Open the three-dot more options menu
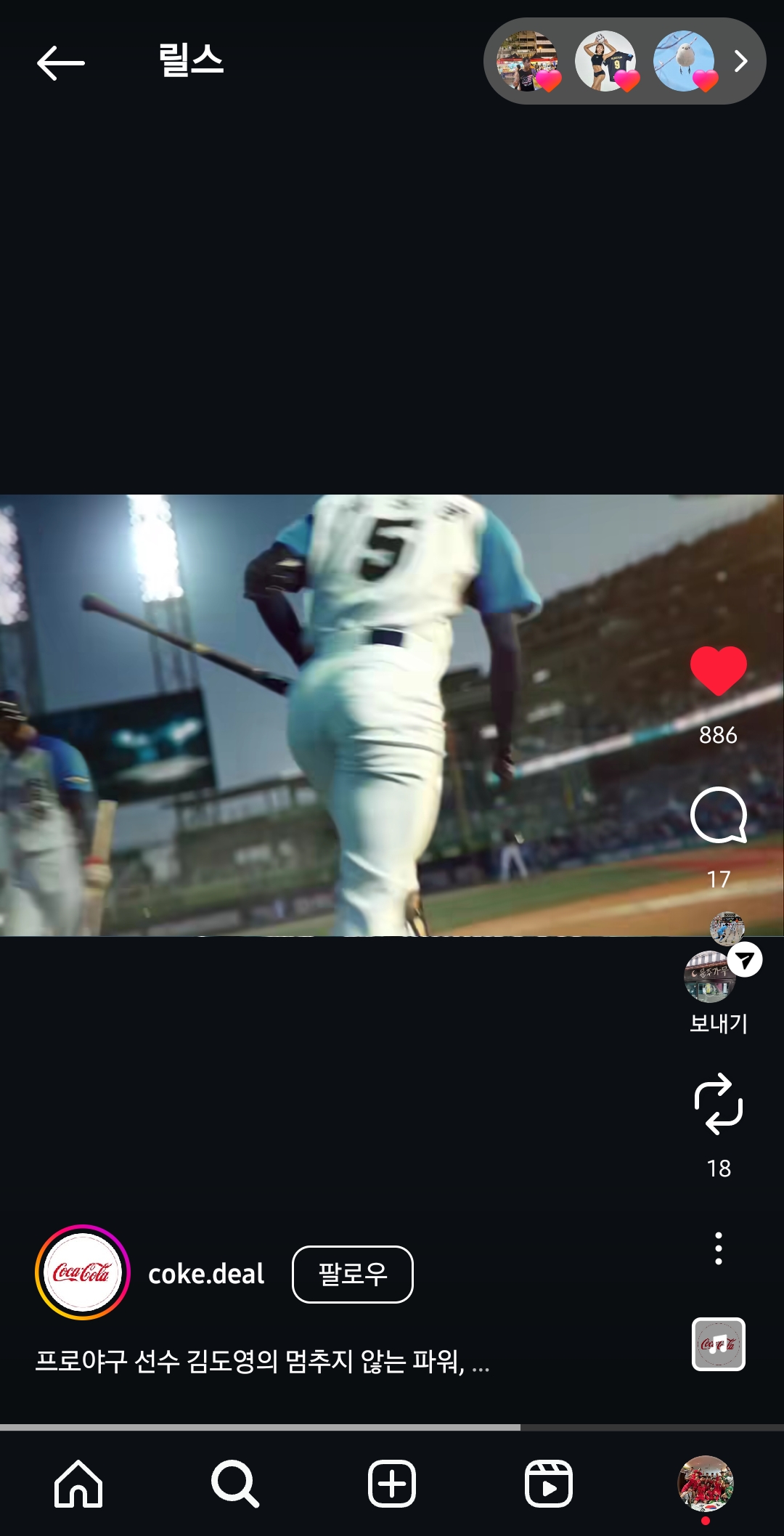 pyautogui.click(x=718, y=1248)
